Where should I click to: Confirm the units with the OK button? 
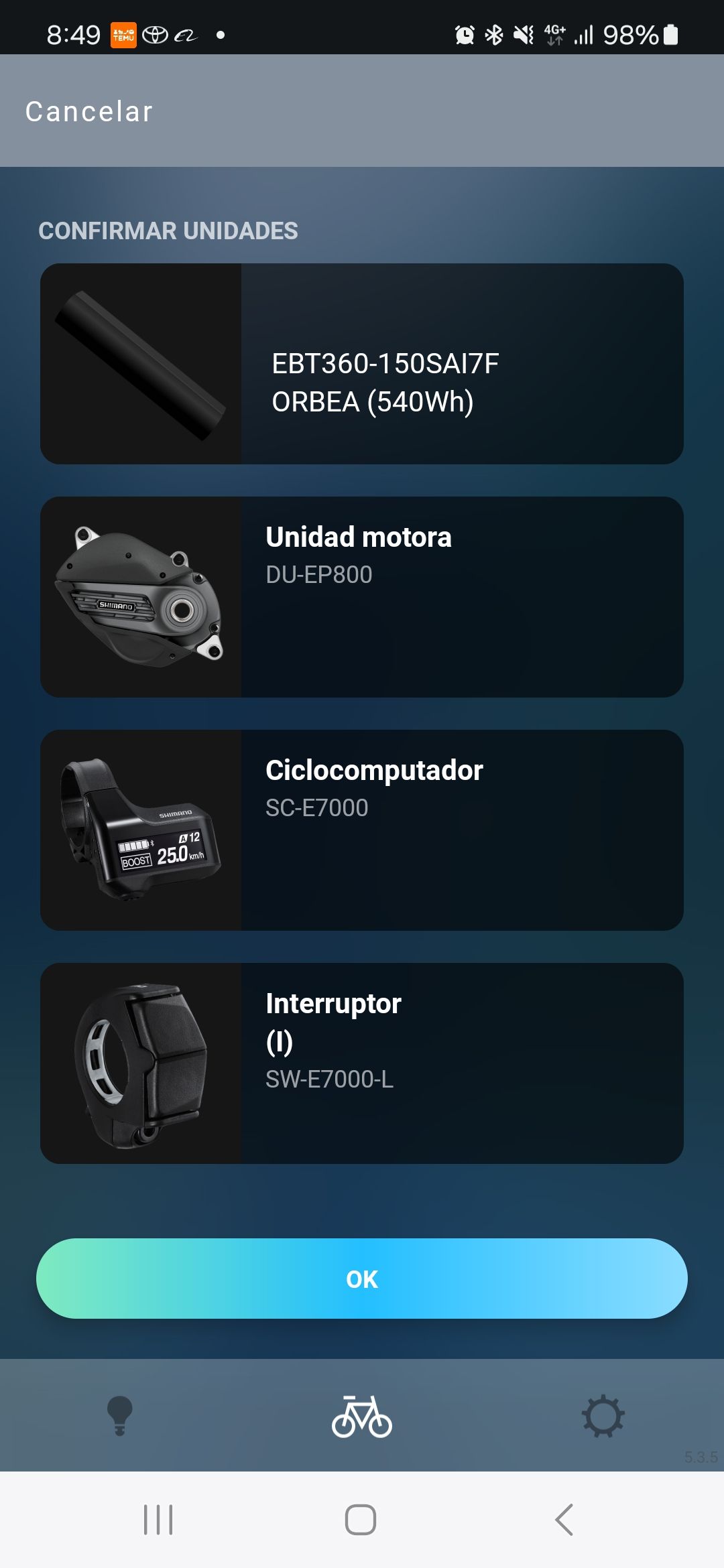[x=362, y=1279]
